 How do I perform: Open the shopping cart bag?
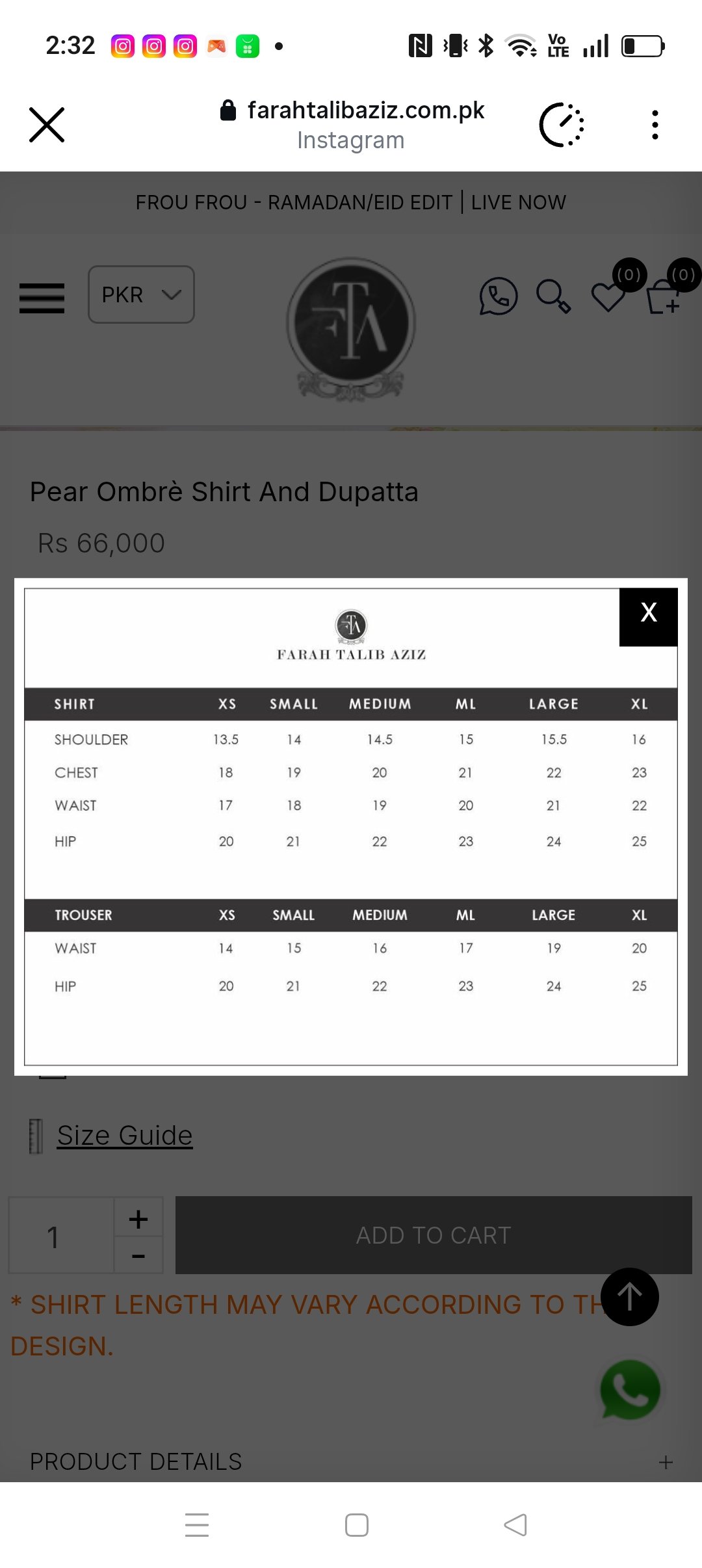(x=663, y=298)
